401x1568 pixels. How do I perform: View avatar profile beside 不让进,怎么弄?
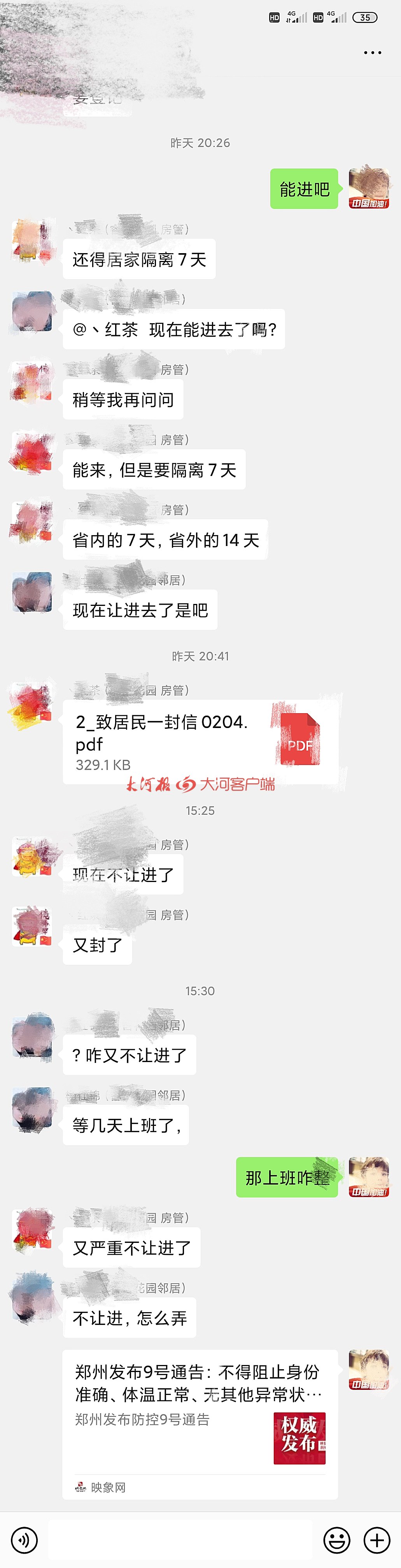pos(32,1300)
